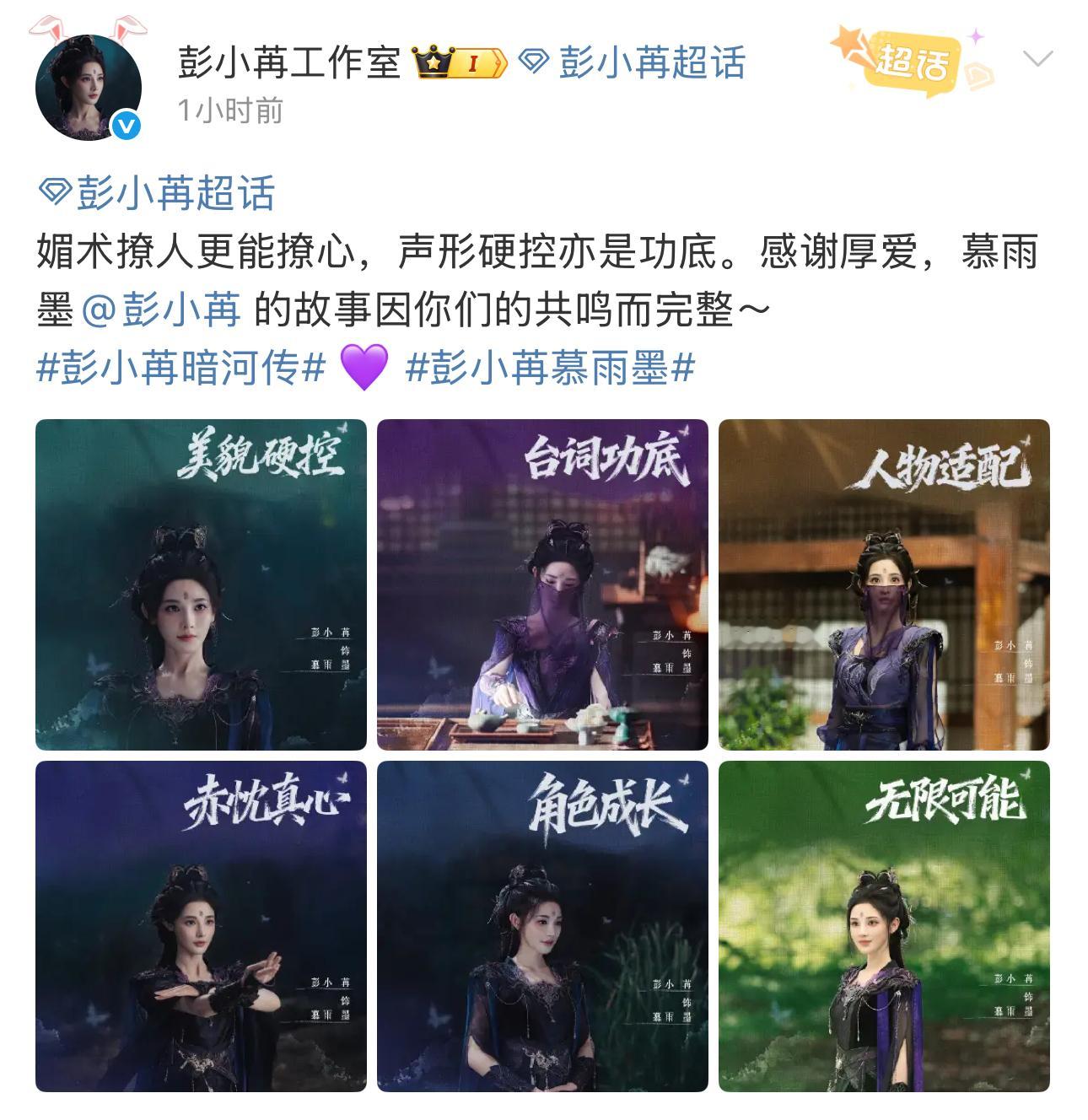Open hashtag #彭小苒暗河传#

point(177,366)
